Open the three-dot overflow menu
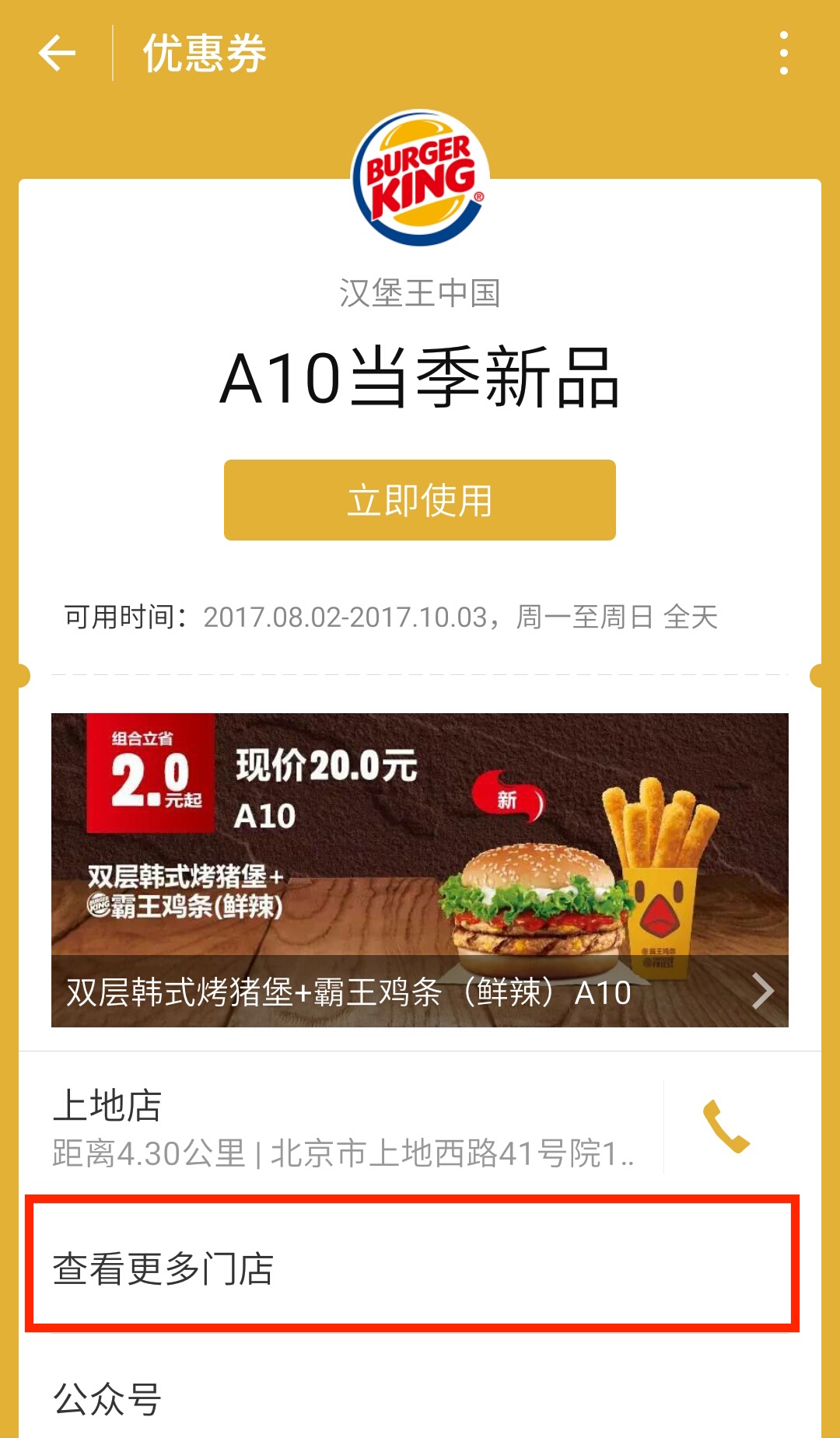This screenshot has width=840, height=1438. 783,54
